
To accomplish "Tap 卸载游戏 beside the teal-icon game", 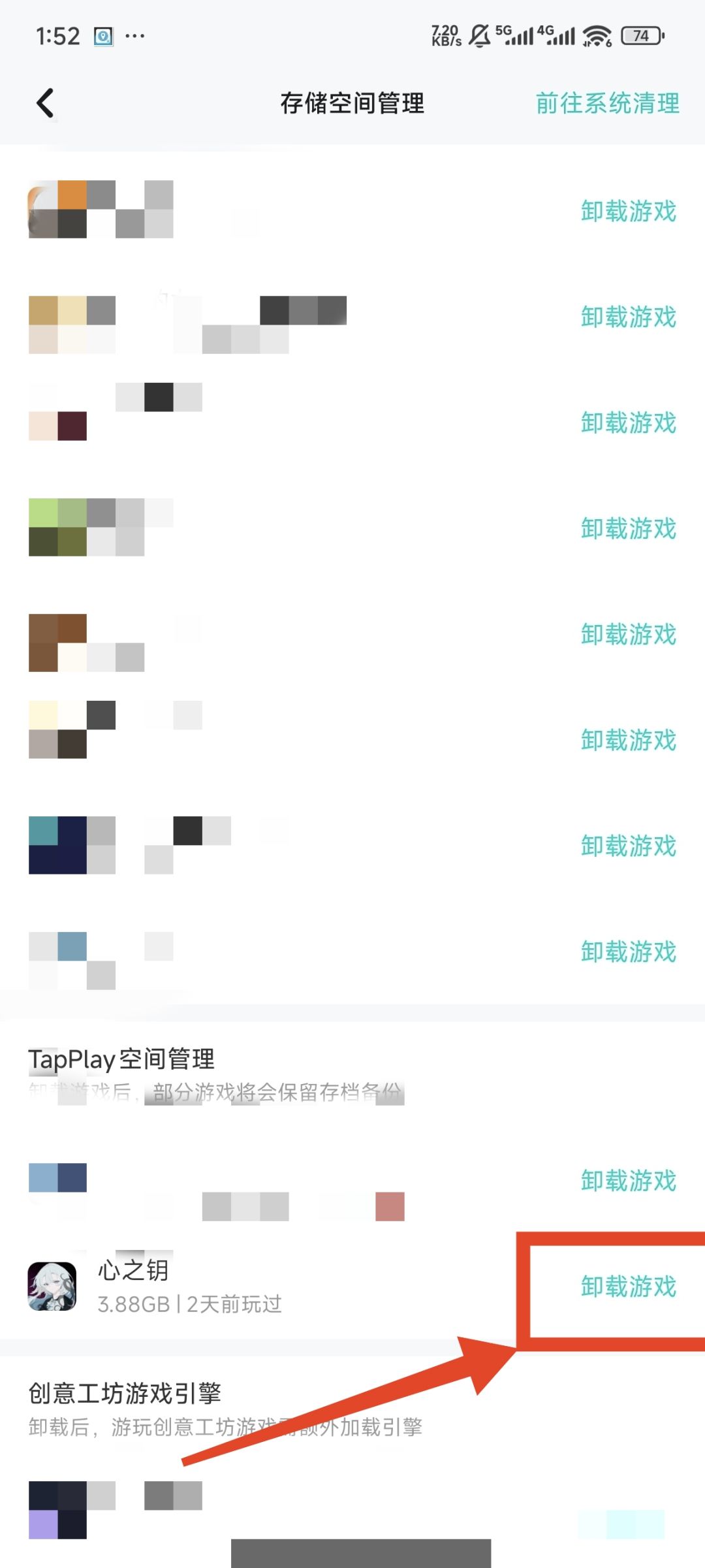I will point(628,846).
